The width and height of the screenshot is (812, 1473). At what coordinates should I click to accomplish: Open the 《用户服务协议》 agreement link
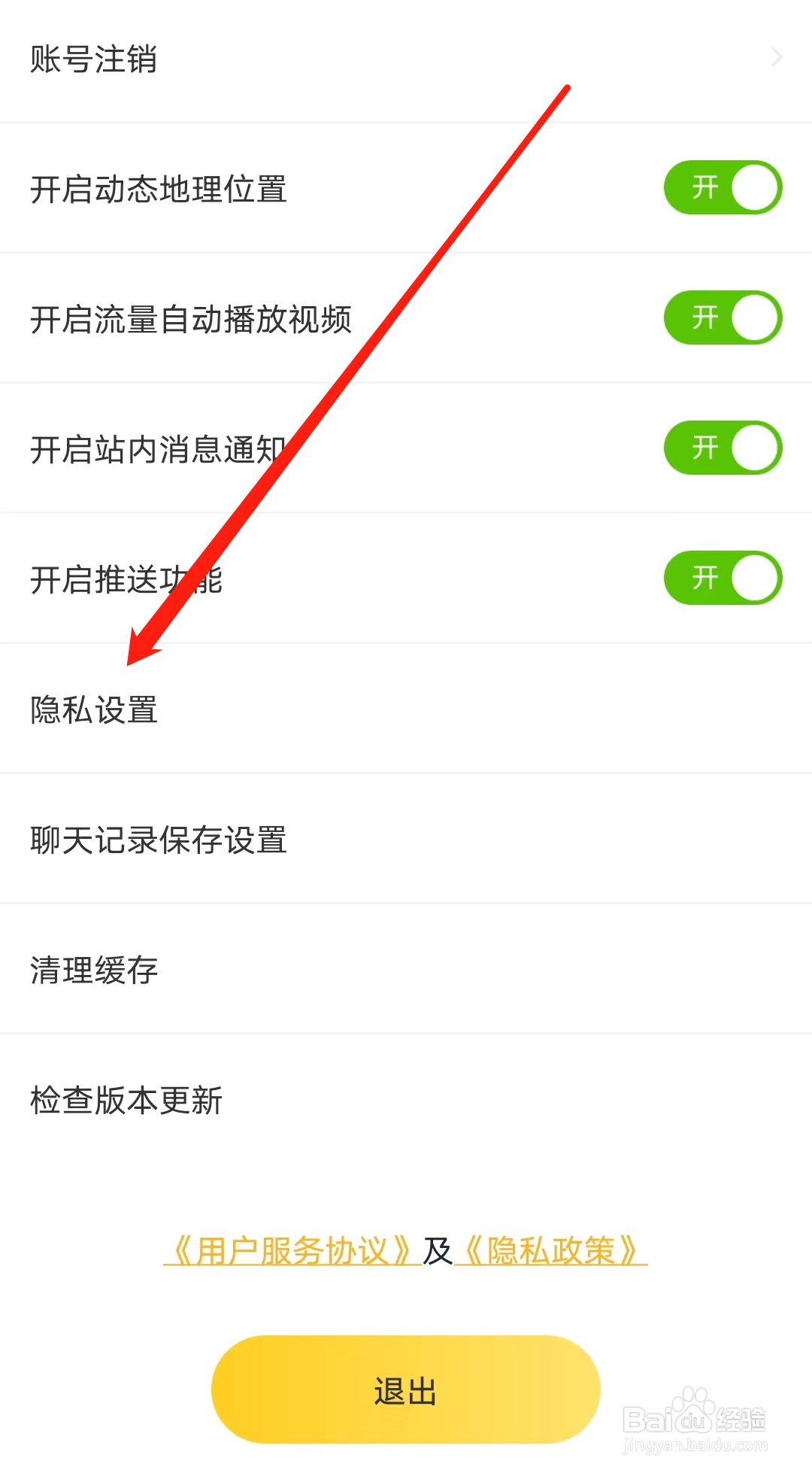289,1249
